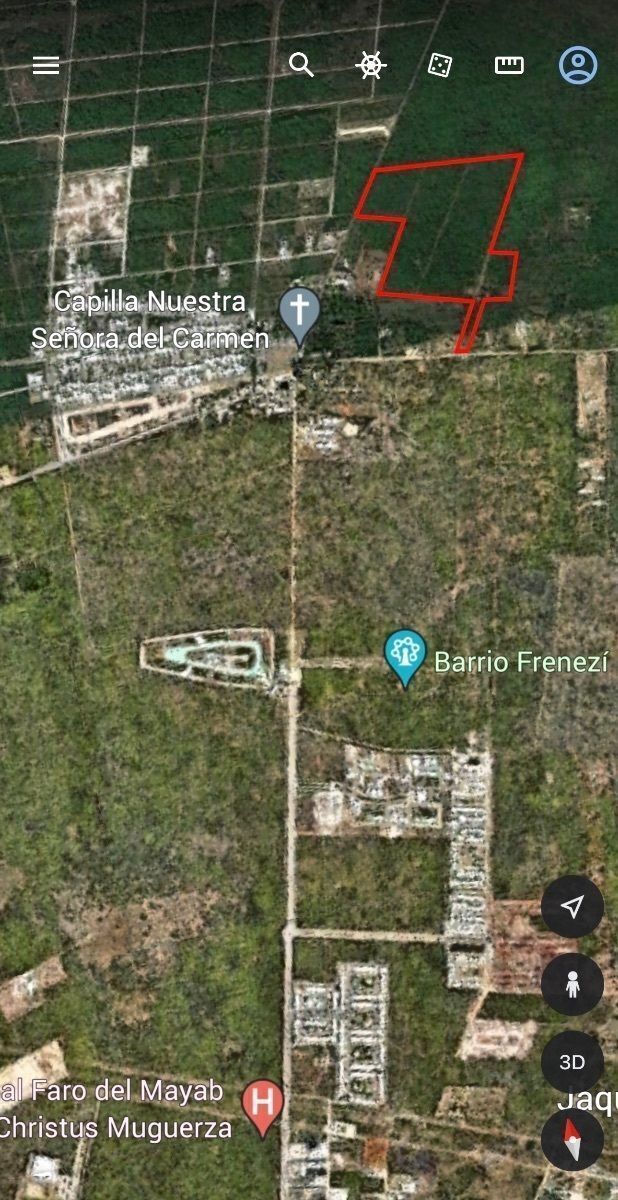Reset orientation with the compass
Screen dimensions: 618x1200
[572, 1140]
